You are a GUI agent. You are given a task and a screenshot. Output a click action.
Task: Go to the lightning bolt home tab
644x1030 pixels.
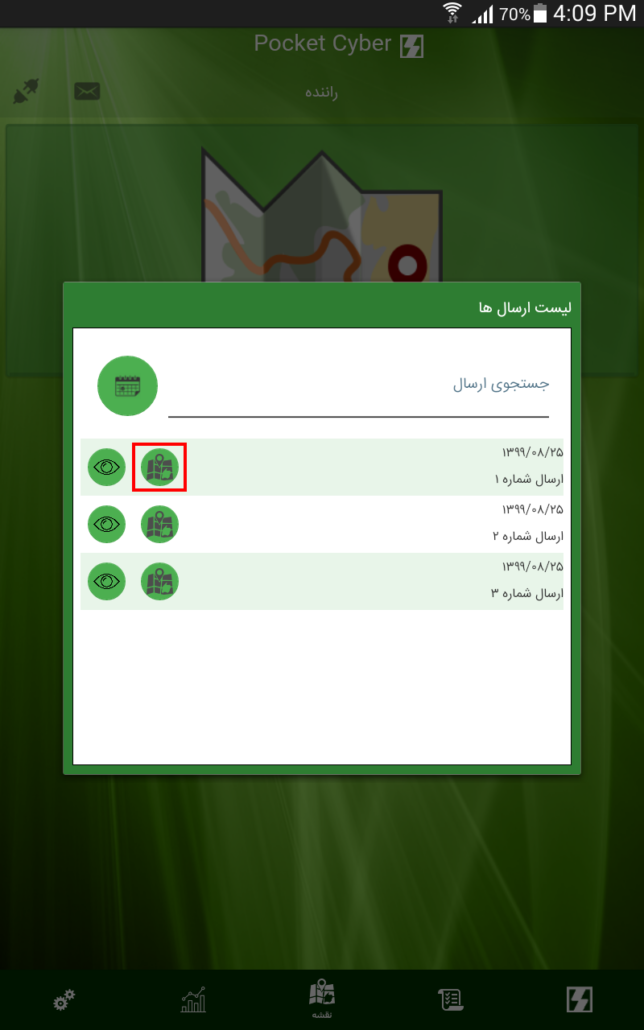click(579, 998)
